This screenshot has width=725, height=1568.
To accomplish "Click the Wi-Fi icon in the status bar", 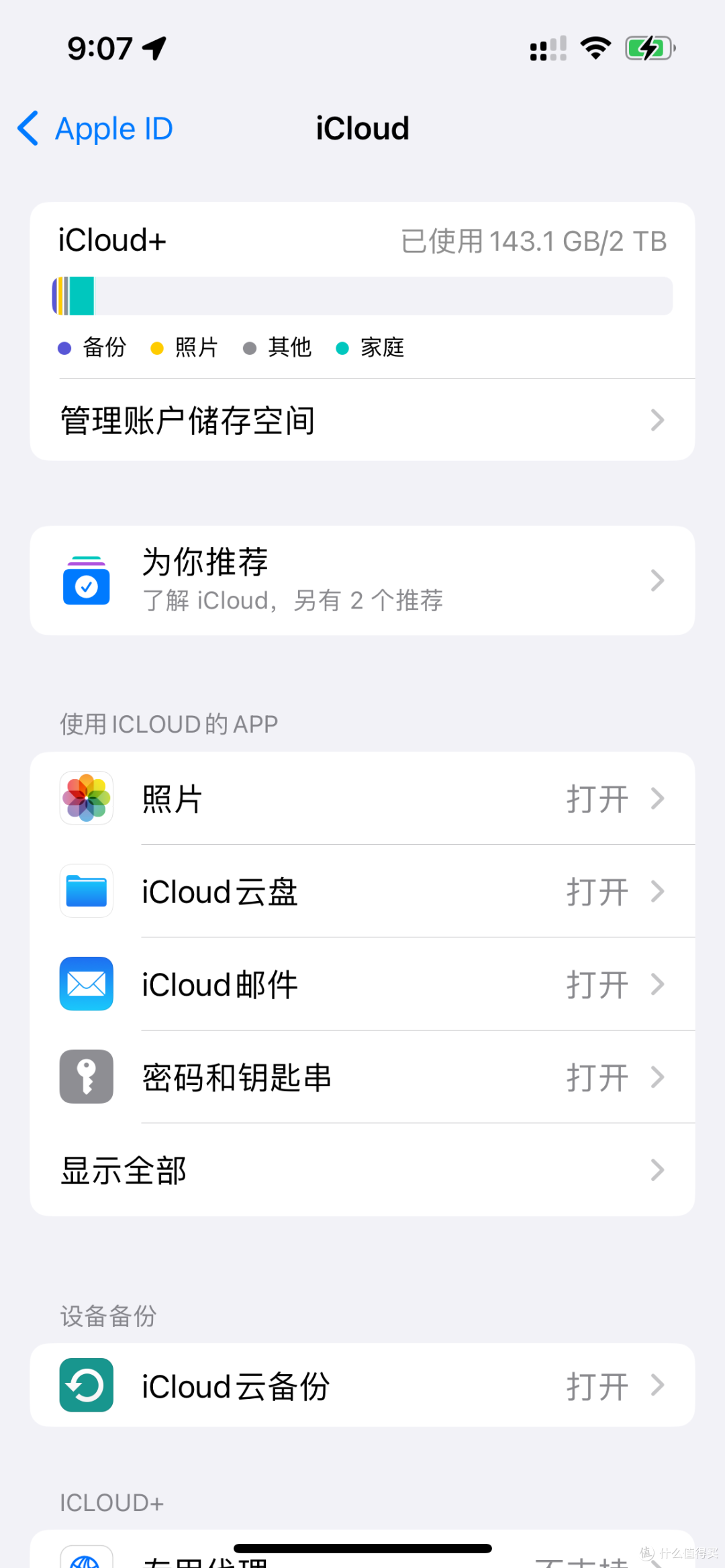I will click(x=593, y=47).
